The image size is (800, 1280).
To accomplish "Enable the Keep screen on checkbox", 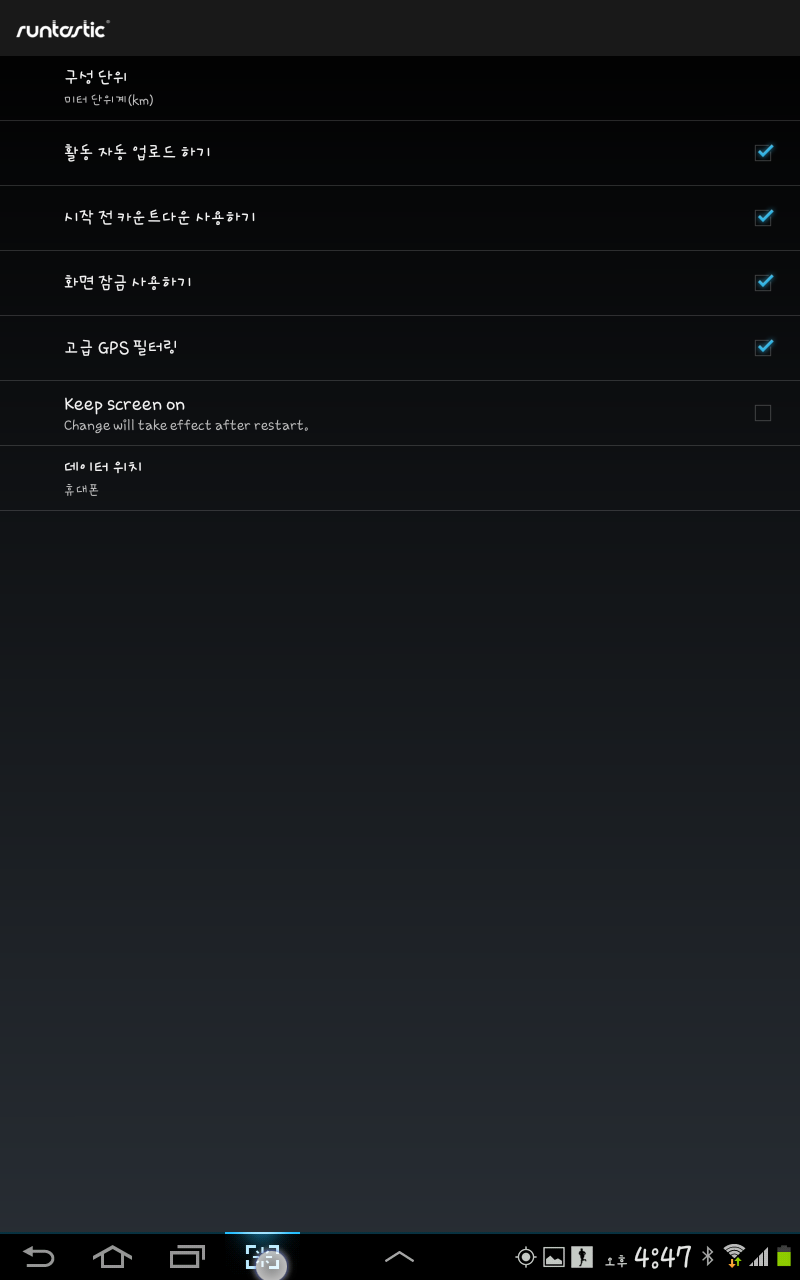I will pos(763,413).
